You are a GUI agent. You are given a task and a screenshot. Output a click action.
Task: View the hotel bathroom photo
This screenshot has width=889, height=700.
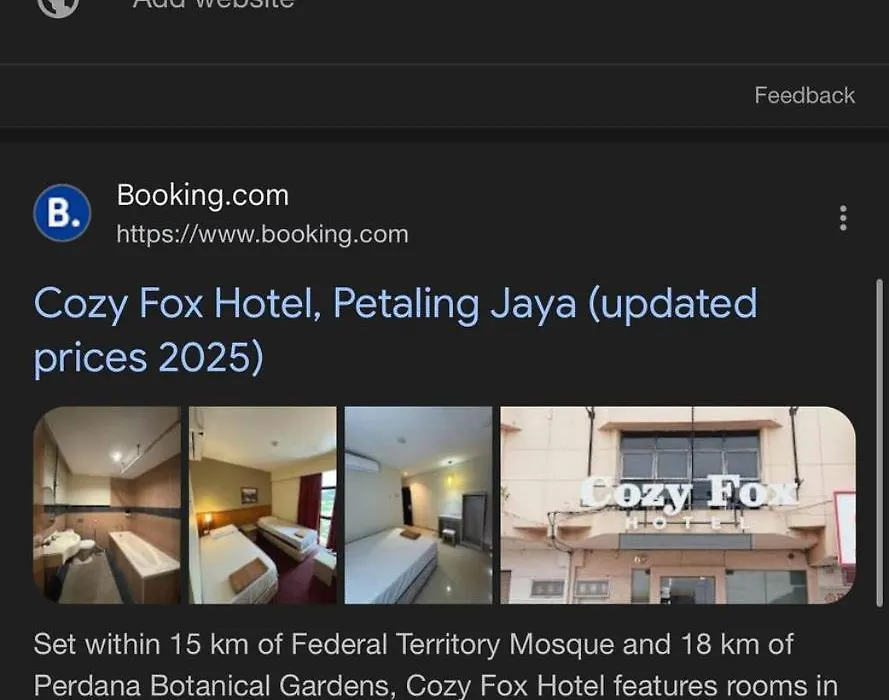coord(107,505)
